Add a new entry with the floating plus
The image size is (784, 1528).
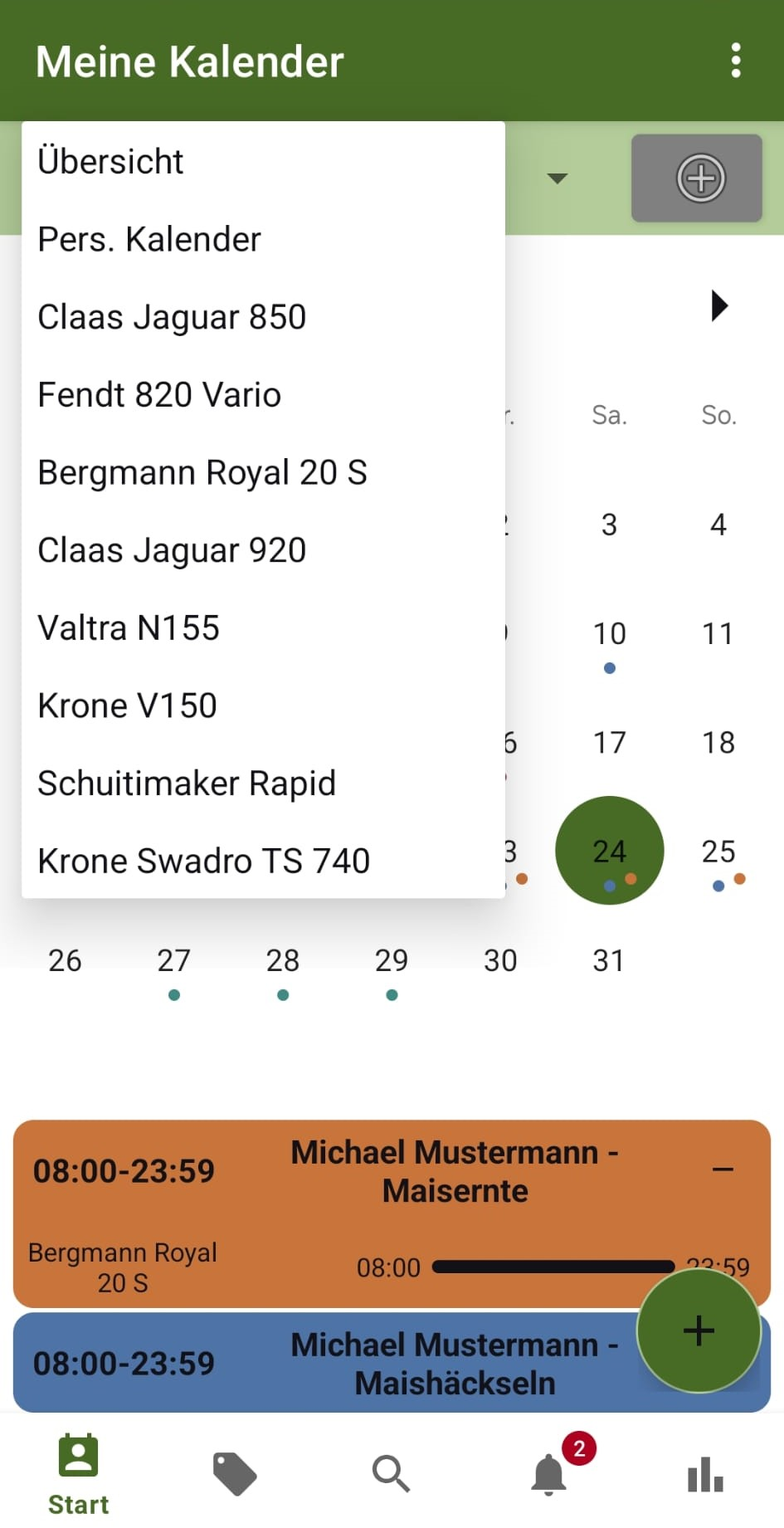click(699, 1330)
